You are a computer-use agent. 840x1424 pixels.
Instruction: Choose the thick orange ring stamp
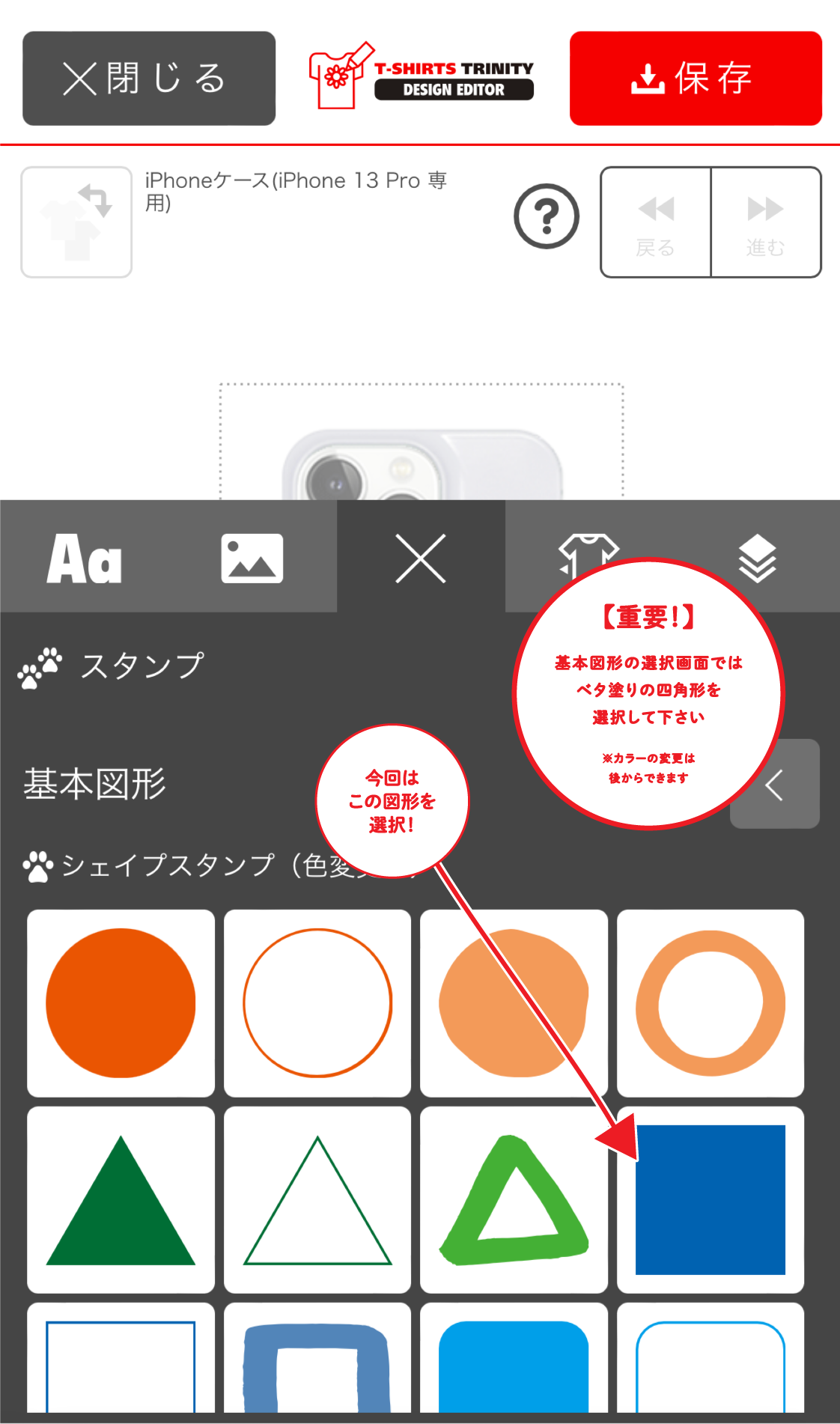tap(710, 1003)
